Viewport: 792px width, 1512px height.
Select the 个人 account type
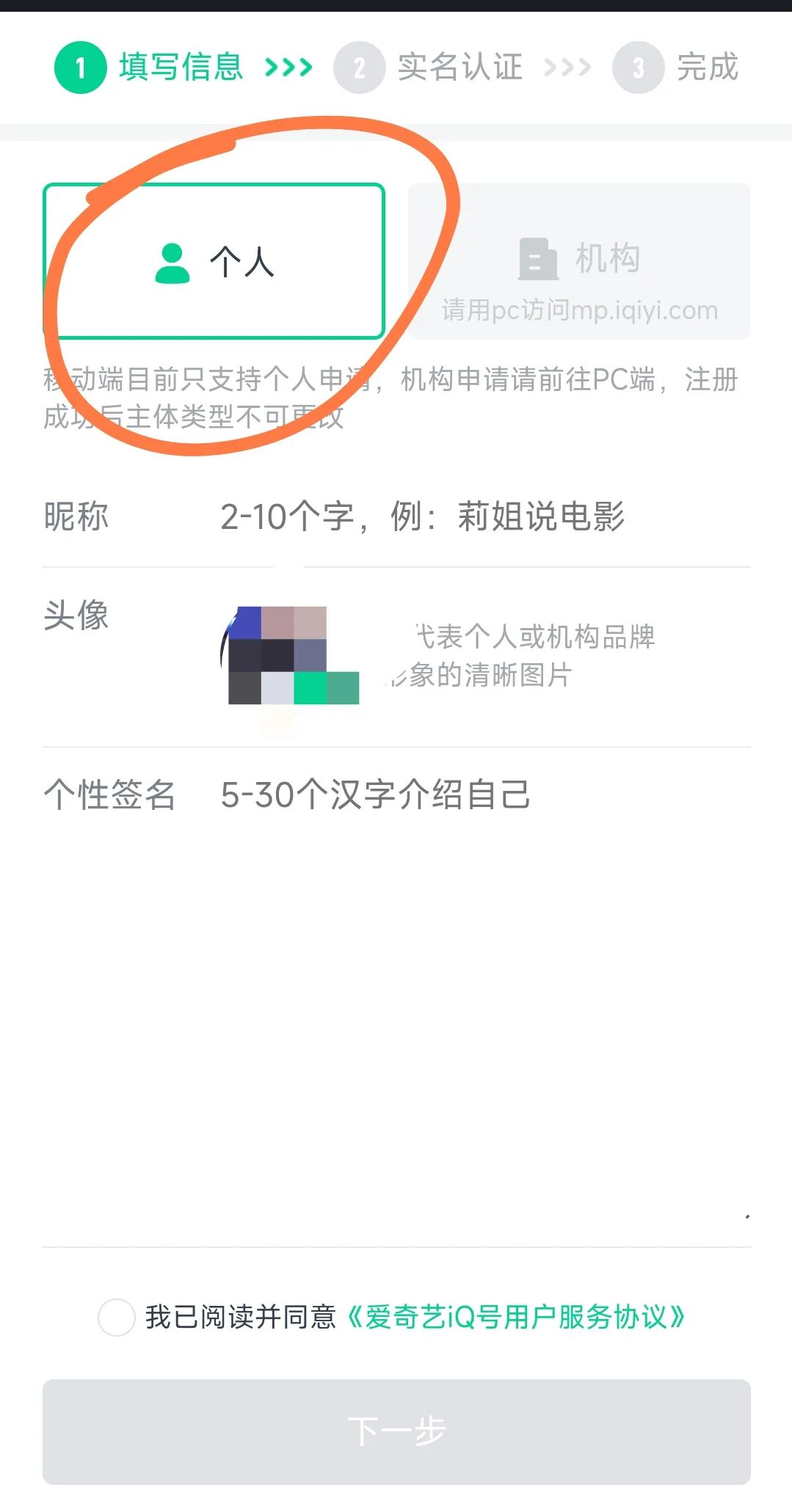(214, 261)
